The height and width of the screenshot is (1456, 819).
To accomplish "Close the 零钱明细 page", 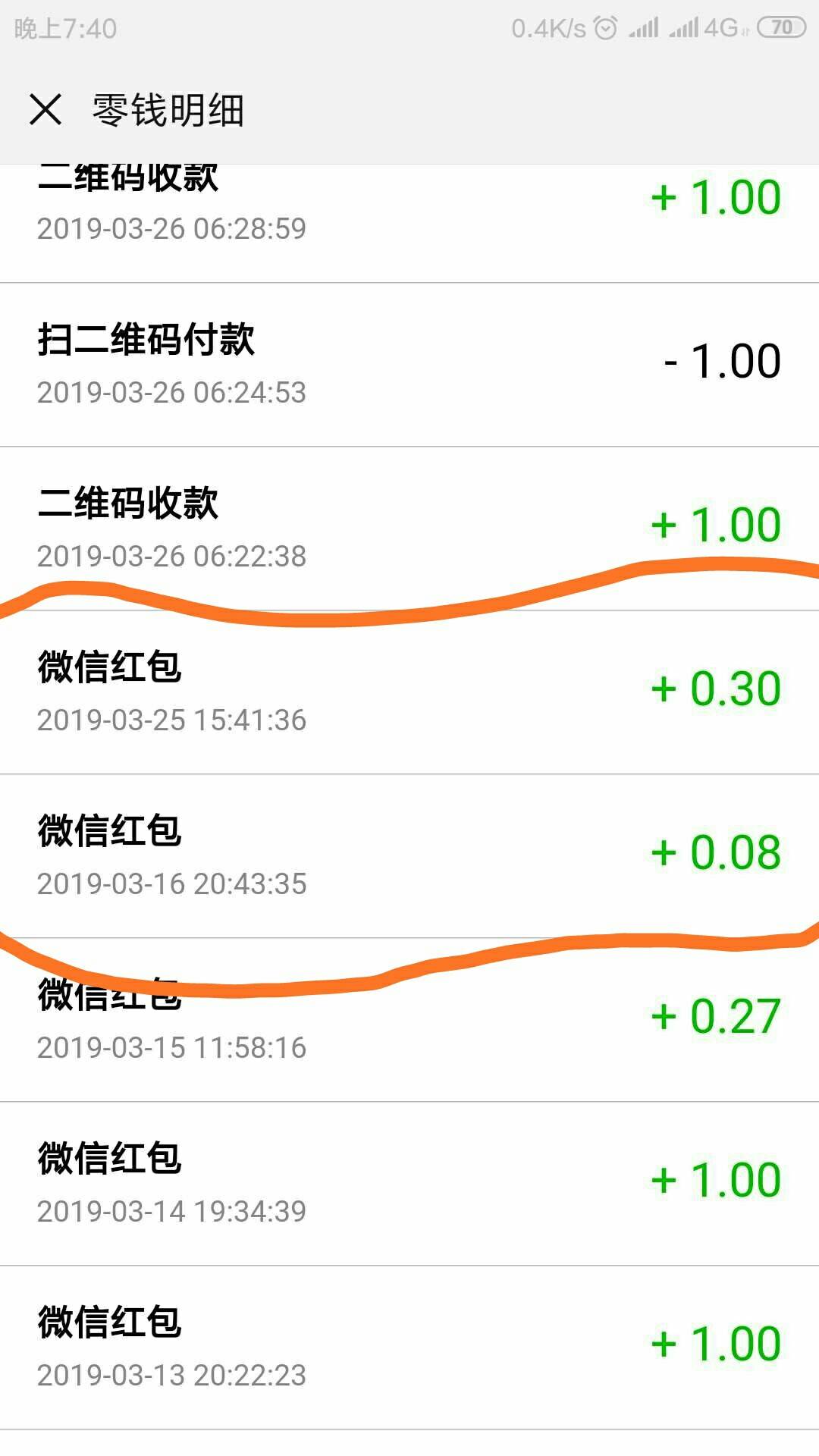I will pyautogui.click(x=45, y=109).
